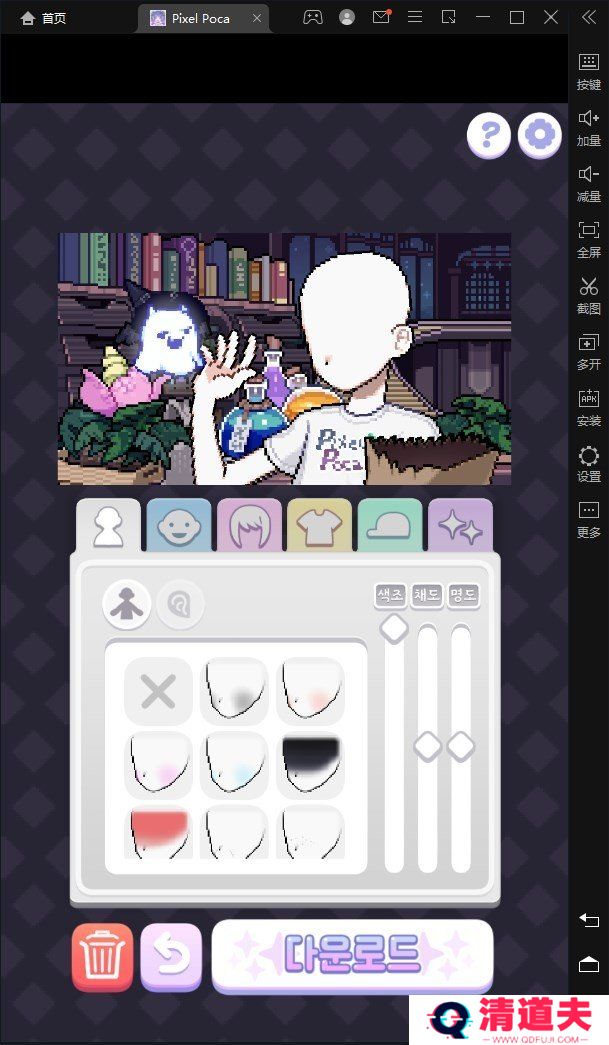Viewport: 609px width, 1045px height.
Task: Tap the 다운로드 download button
Action: pyautogui.click(x=352, y=955)
